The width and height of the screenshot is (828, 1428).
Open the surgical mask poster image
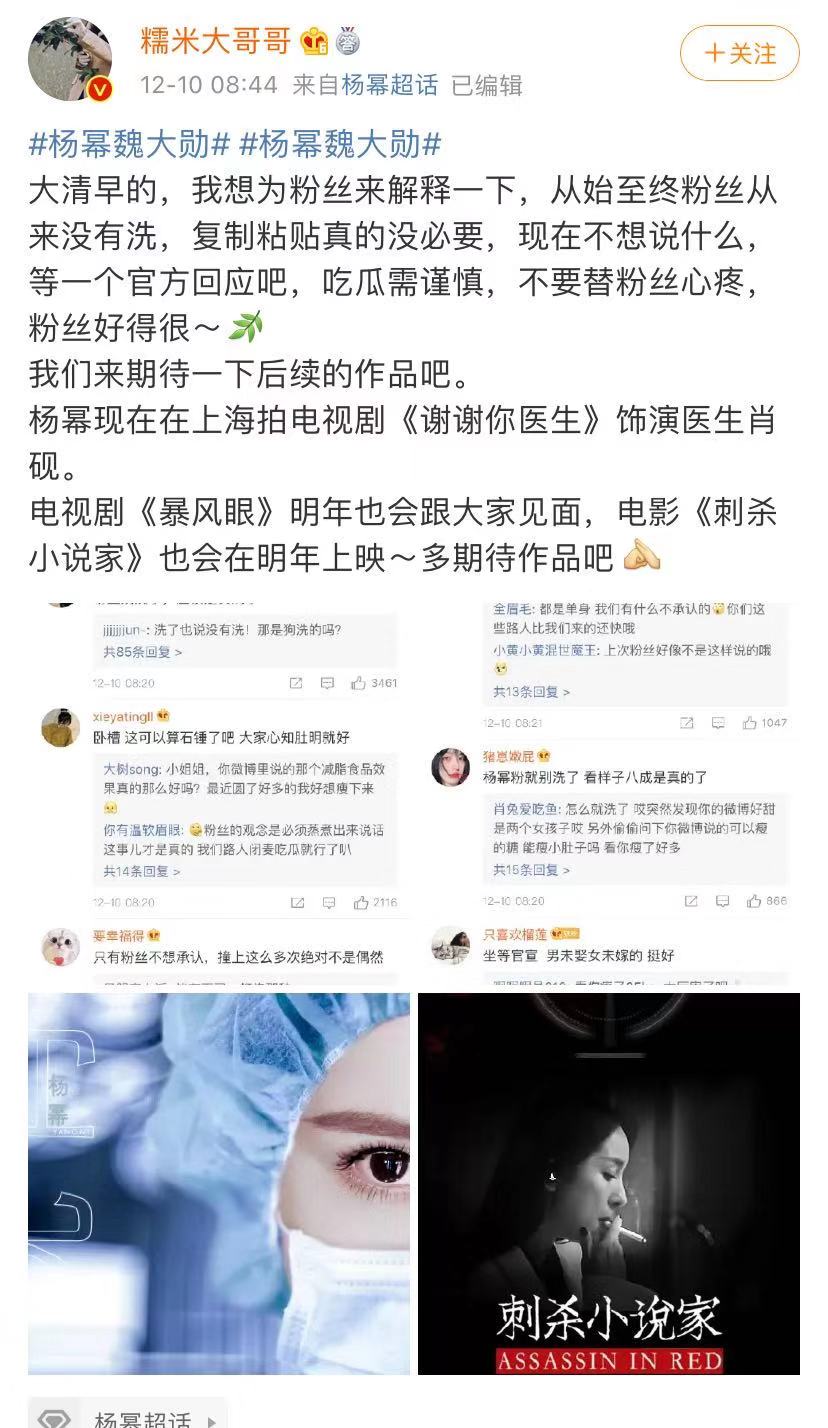(218, 1183)
